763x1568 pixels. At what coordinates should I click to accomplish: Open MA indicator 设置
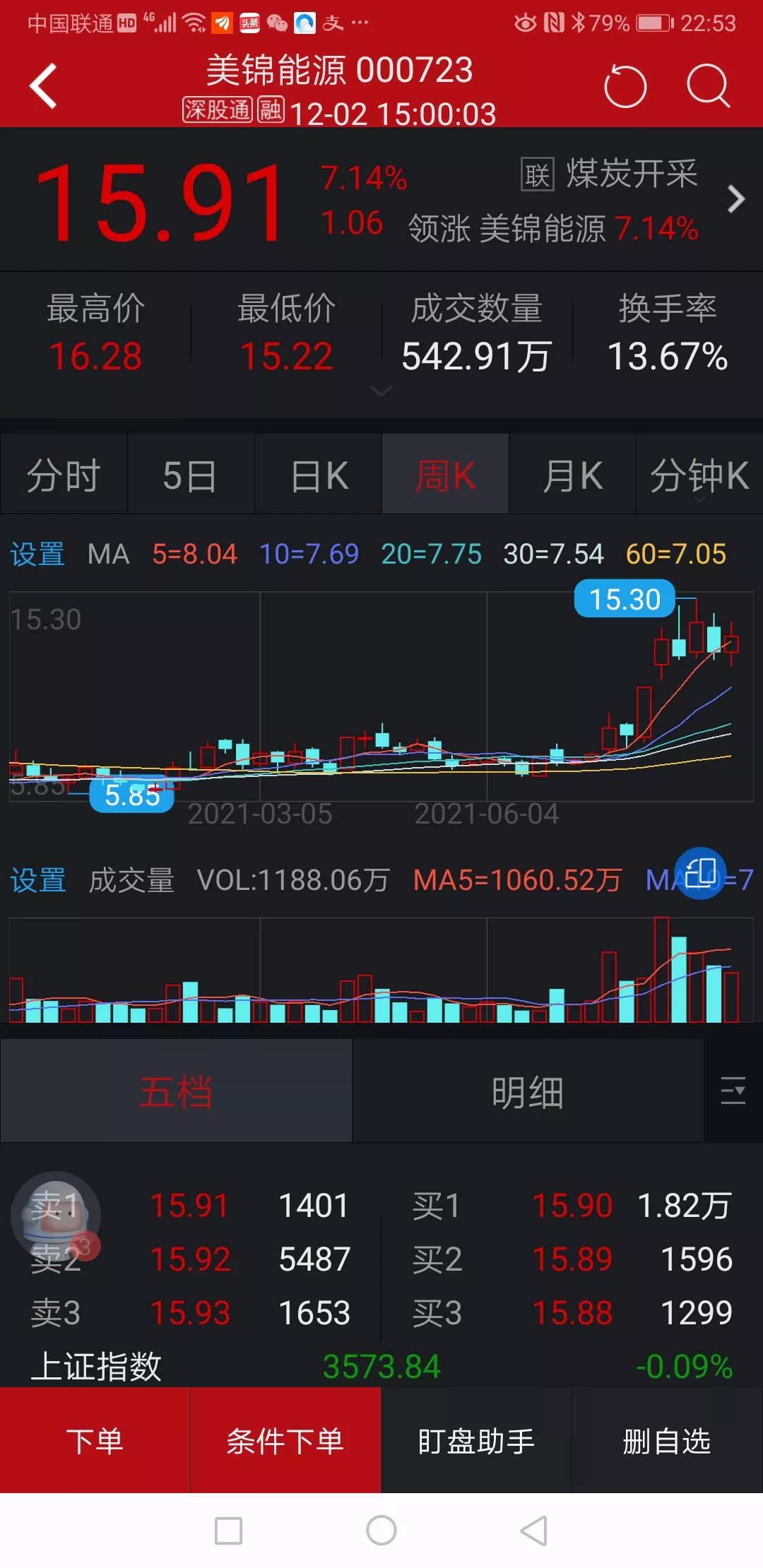point(37,554)
